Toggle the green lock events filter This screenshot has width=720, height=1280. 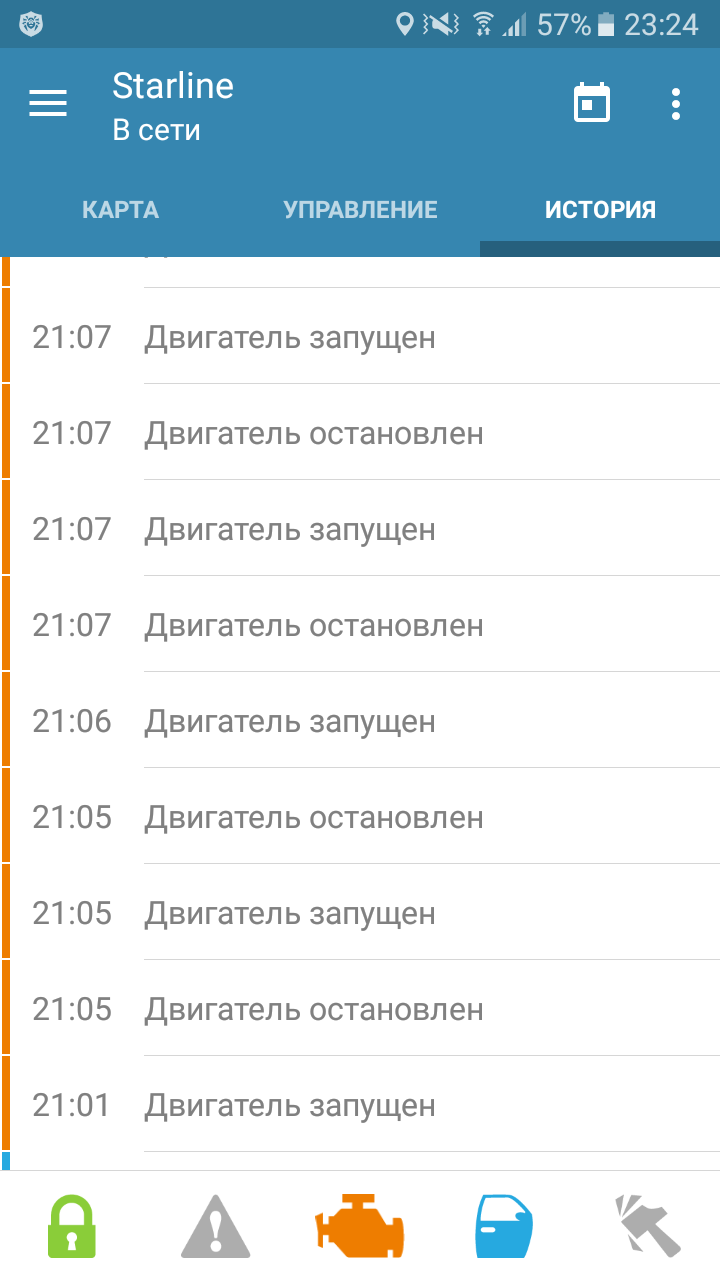coord(72,1225)
